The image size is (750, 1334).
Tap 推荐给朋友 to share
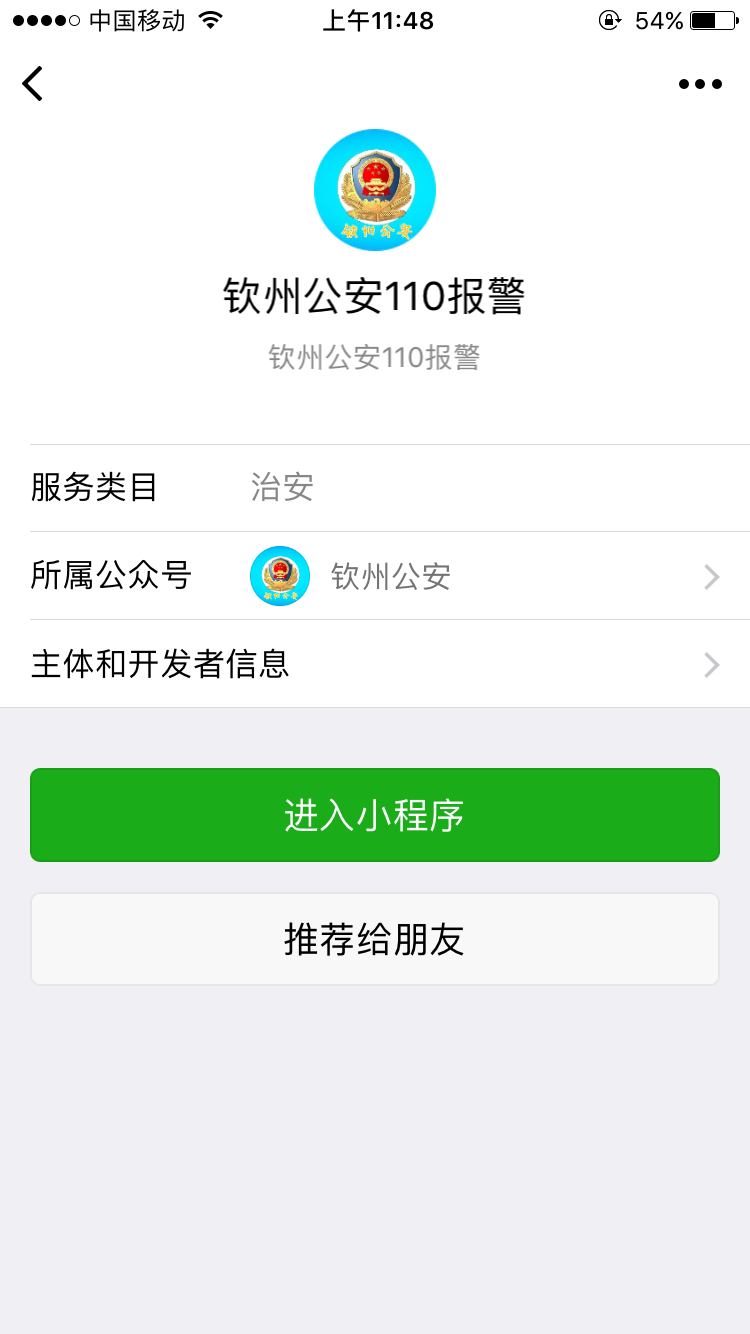point(375,939)
